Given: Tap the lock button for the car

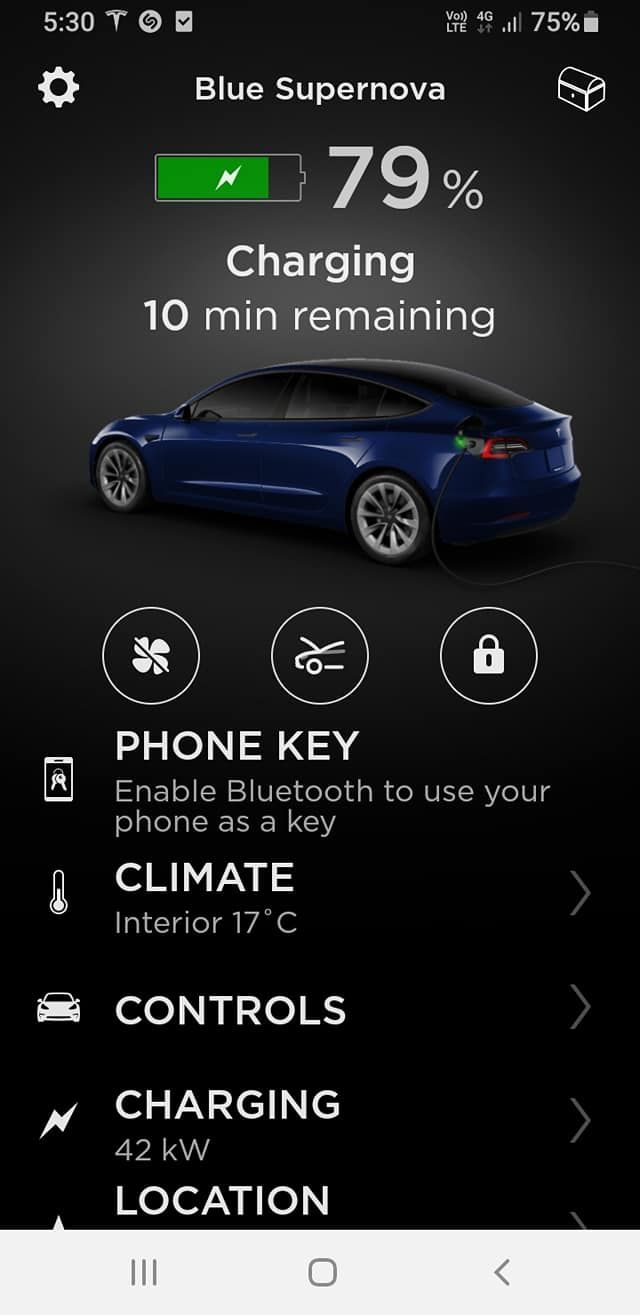Looking at the screenshot, I should coord(489,656).
